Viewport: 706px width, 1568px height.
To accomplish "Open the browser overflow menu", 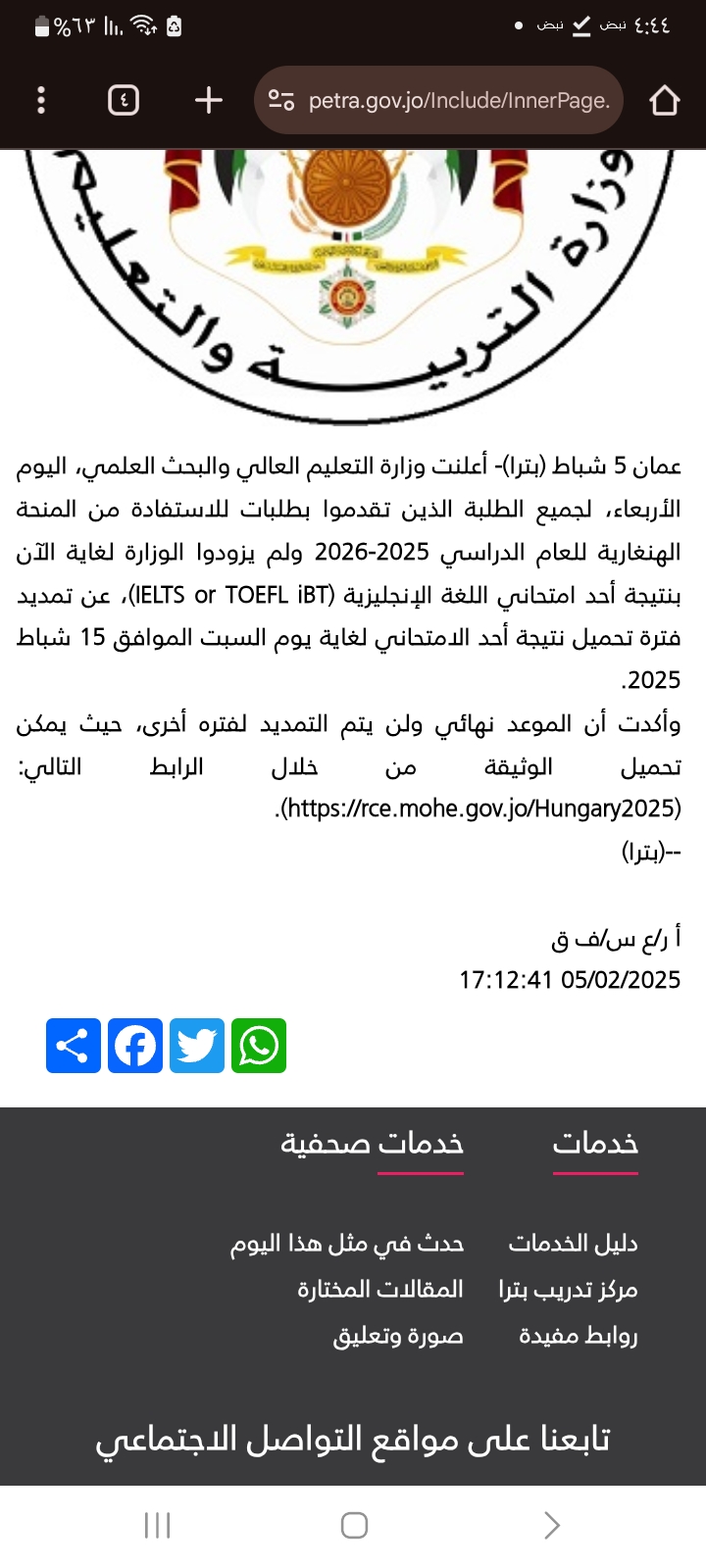I will (41, 100).
